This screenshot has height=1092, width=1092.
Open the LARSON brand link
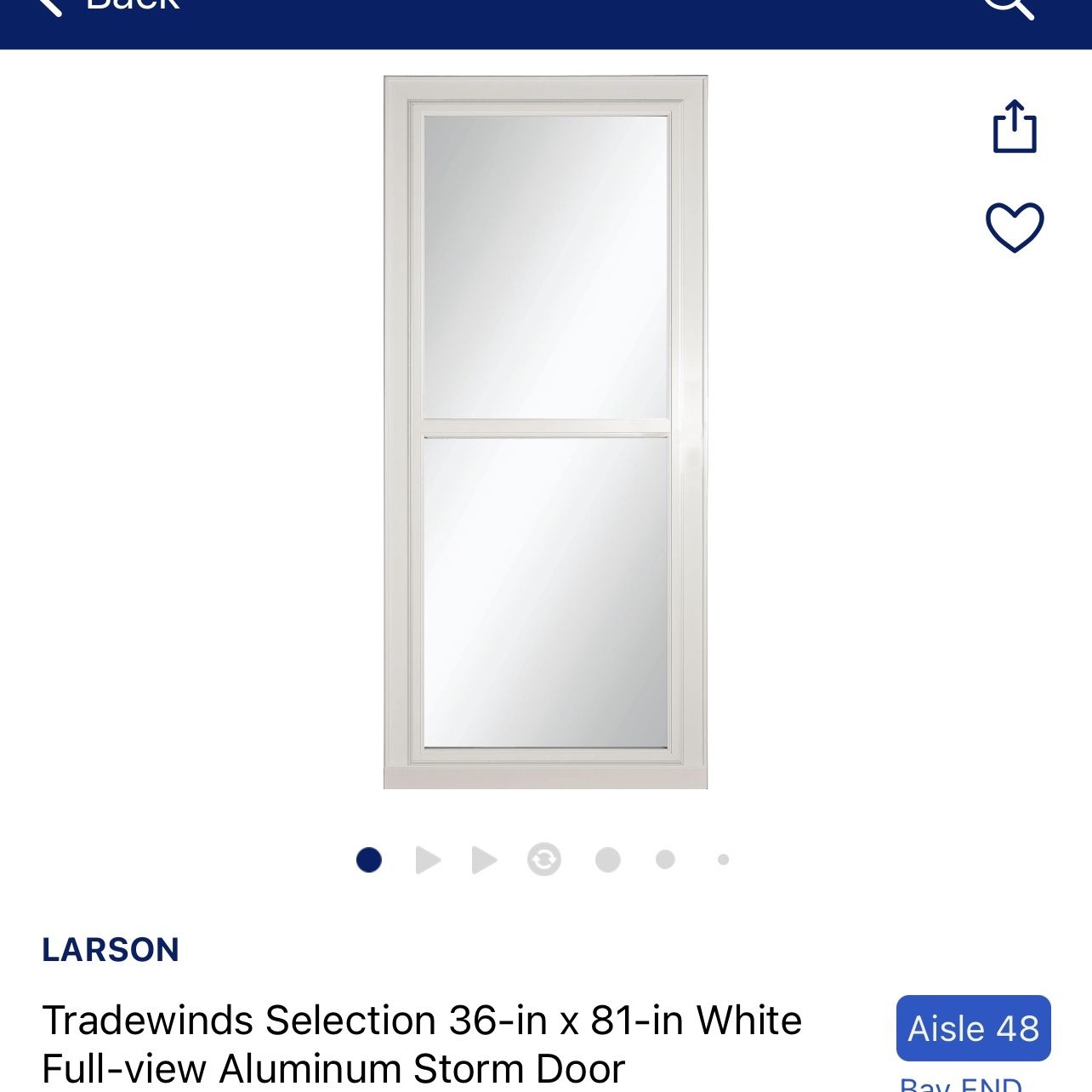point(111,950)
